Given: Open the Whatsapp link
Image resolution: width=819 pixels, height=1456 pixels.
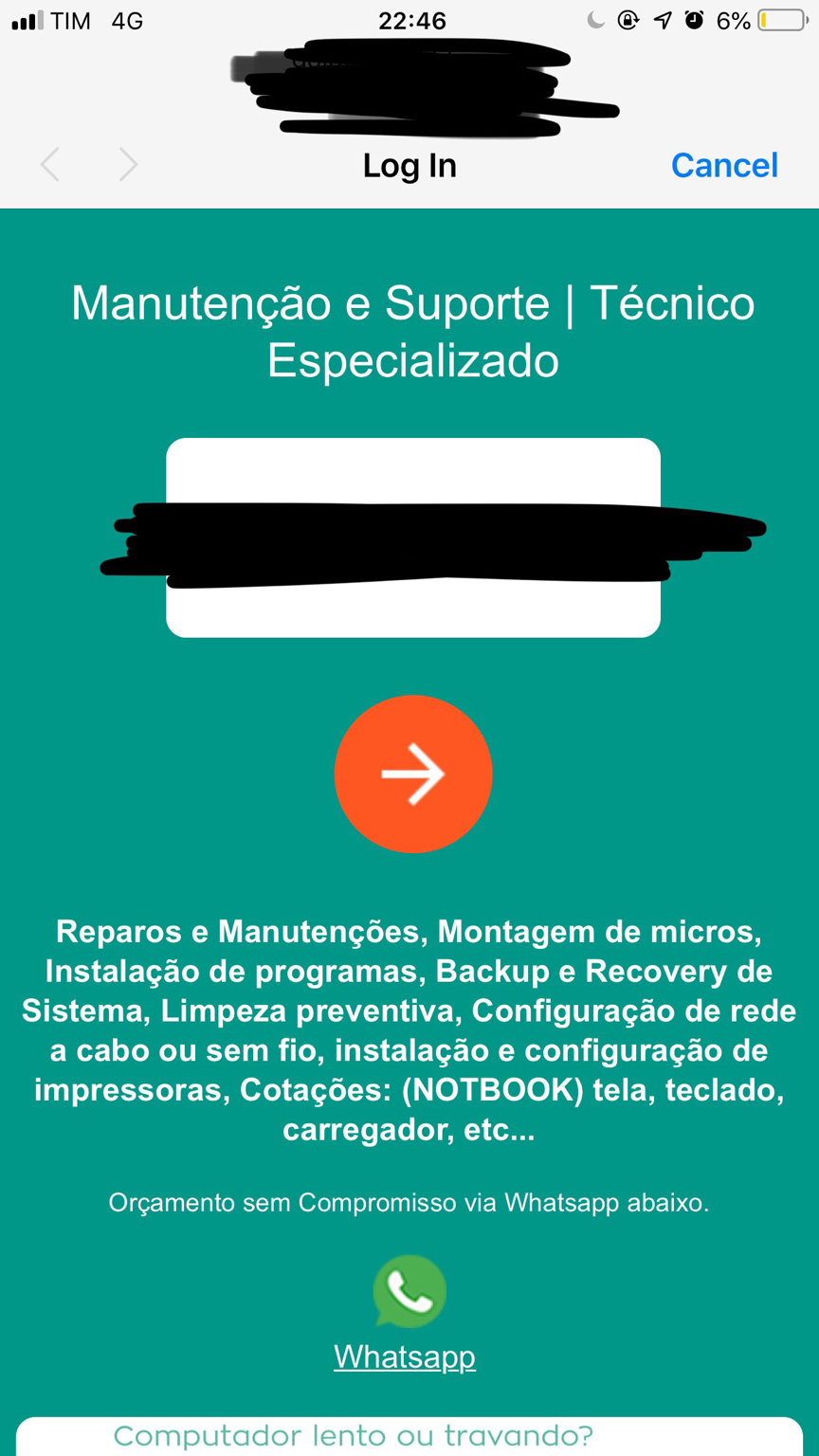Looking at the screenshot, I should 405,1356.
